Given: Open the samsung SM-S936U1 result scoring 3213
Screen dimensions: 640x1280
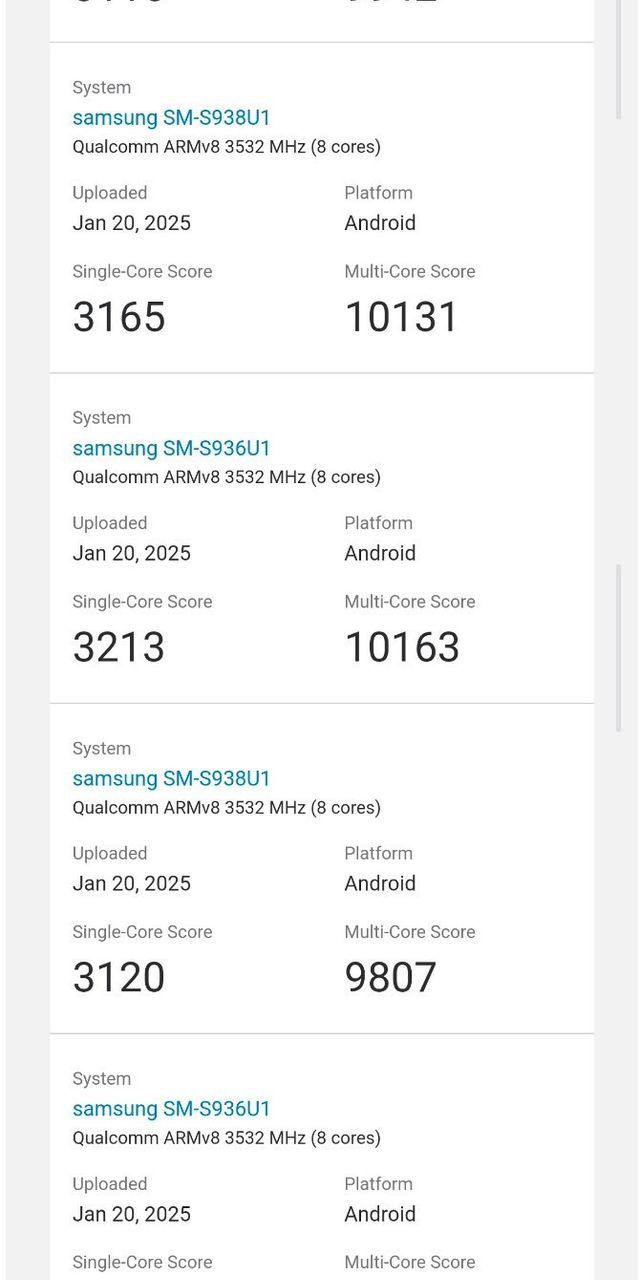Looking at the screenshot, I should 171,448.
